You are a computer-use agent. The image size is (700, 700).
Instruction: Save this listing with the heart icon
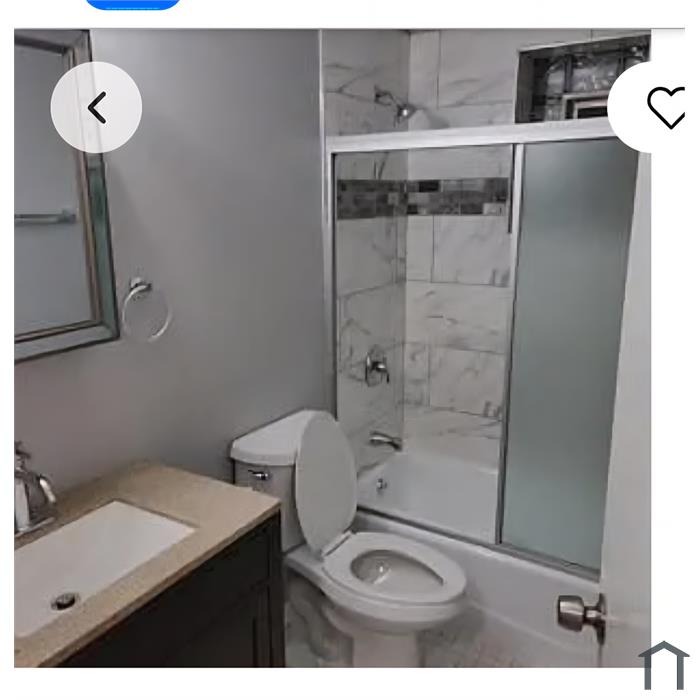tap(664, 108)
